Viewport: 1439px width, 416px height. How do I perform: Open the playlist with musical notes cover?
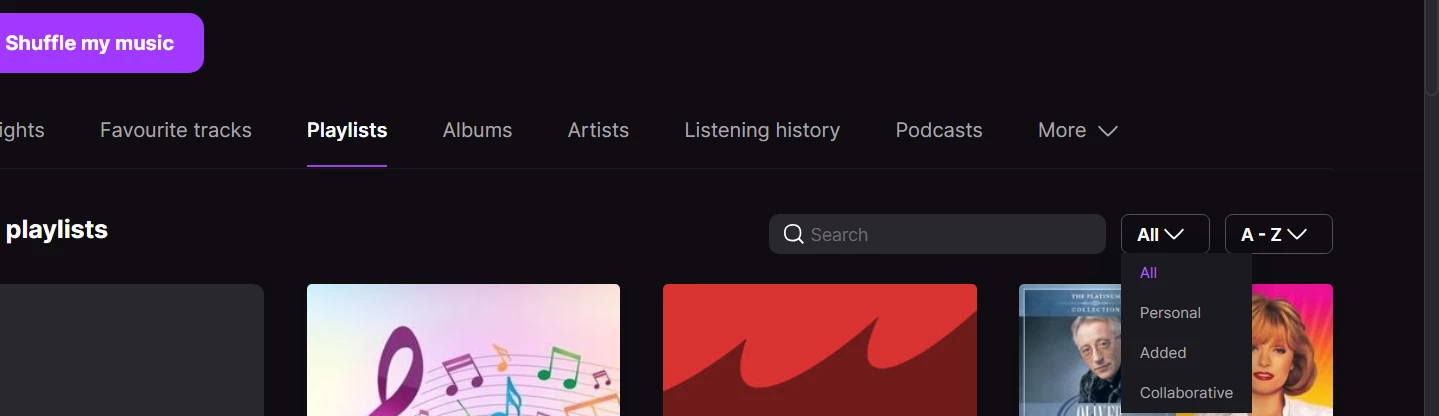[x=463, y=350]
